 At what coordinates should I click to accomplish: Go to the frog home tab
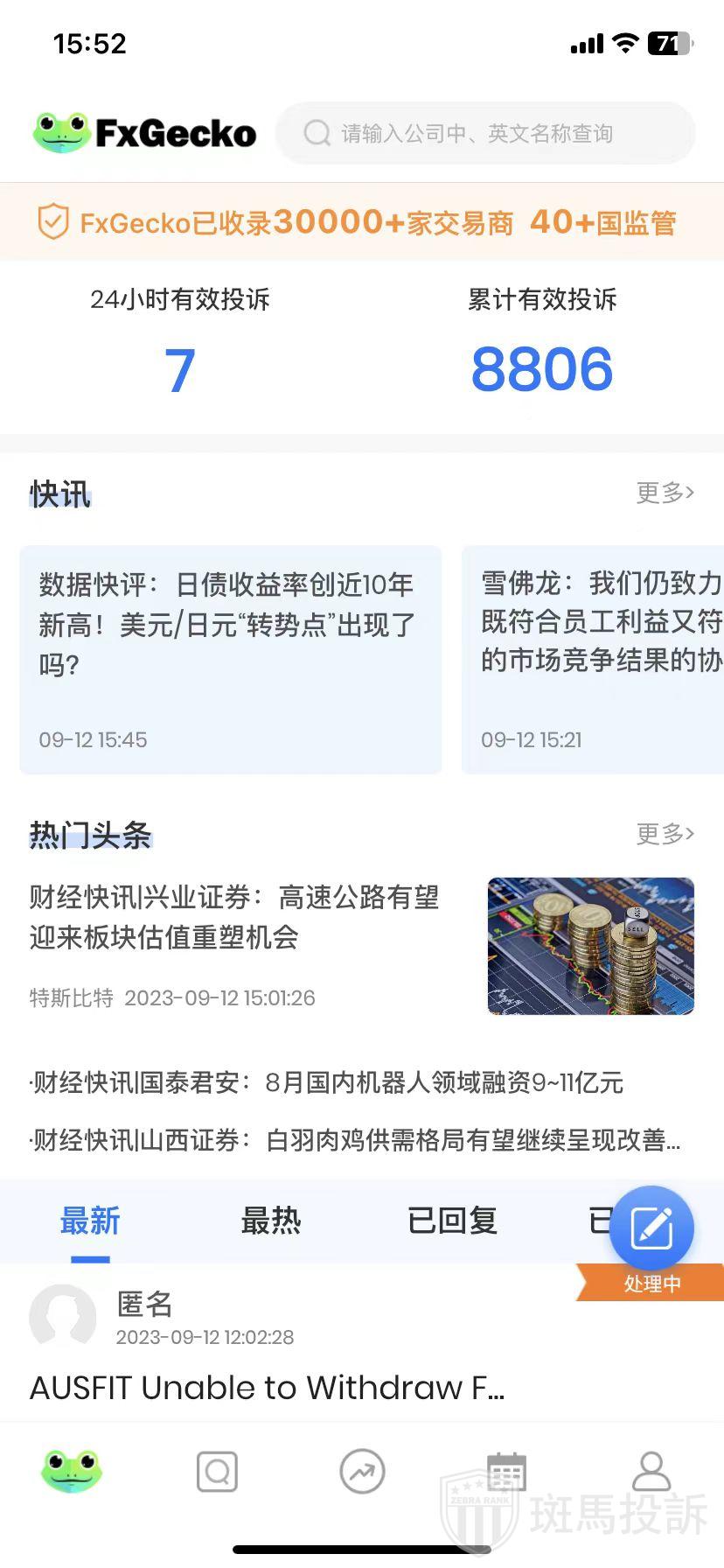coord(72,1472)
